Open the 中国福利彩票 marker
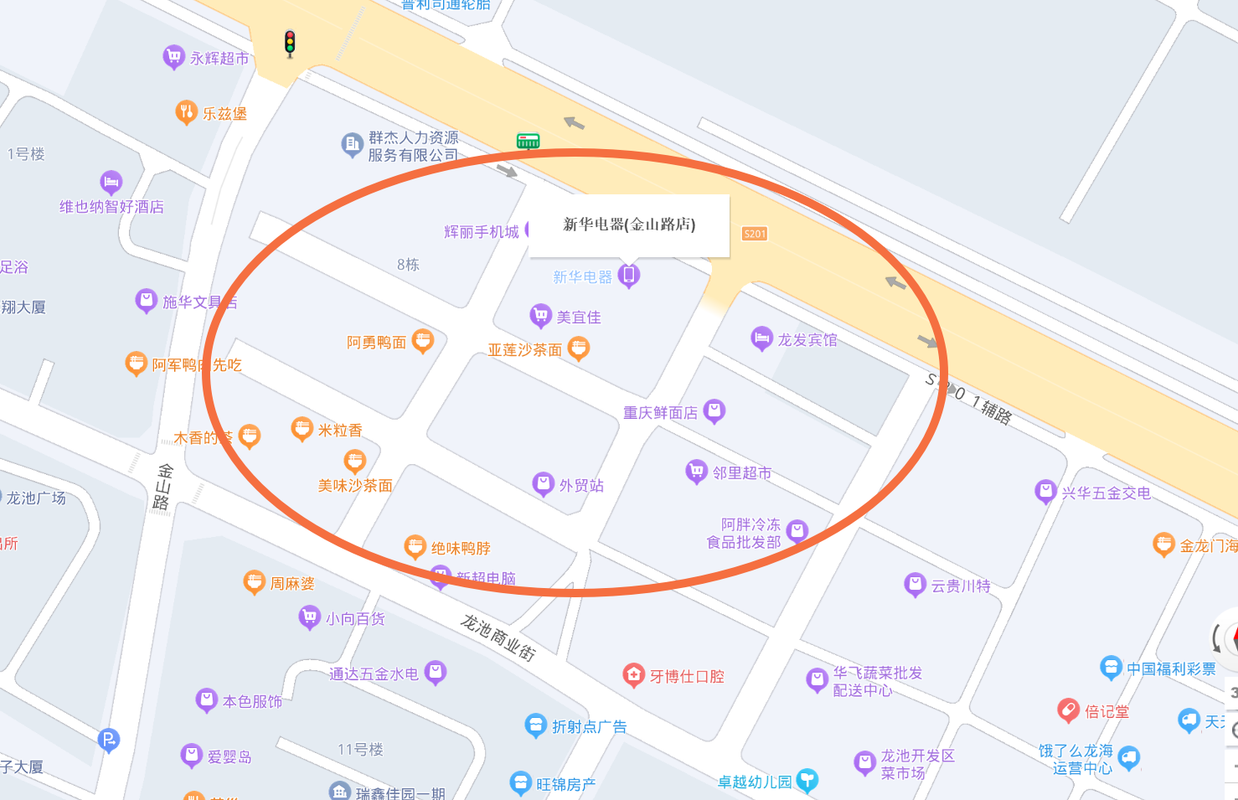The width and height of the screenshot is (1238, 800). [x=1111, y=668]
